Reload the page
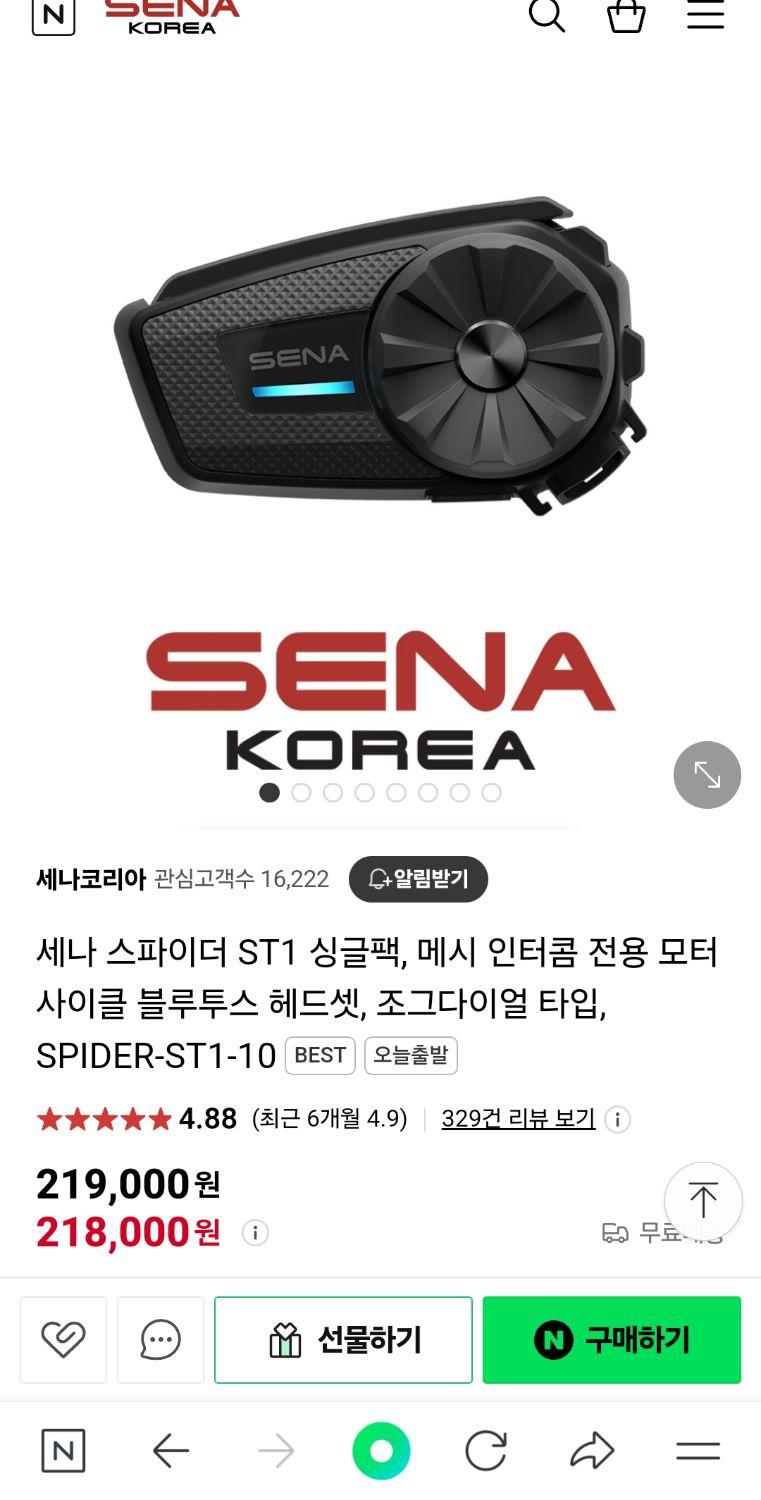The height and width of the screenshot is (1500, 761). click(x=486, y=1451)
